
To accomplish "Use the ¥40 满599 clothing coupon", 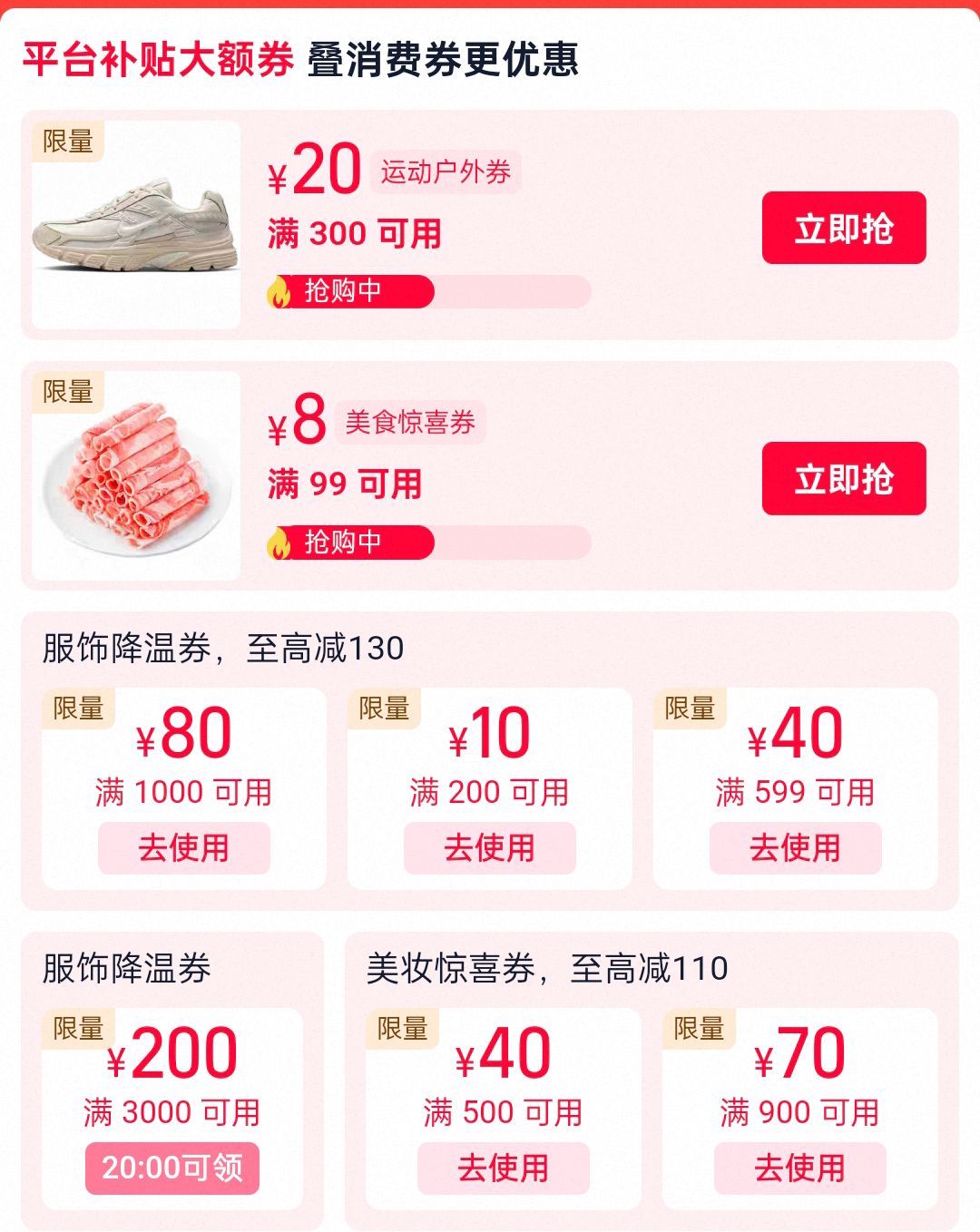I will (x=796, y=848).
